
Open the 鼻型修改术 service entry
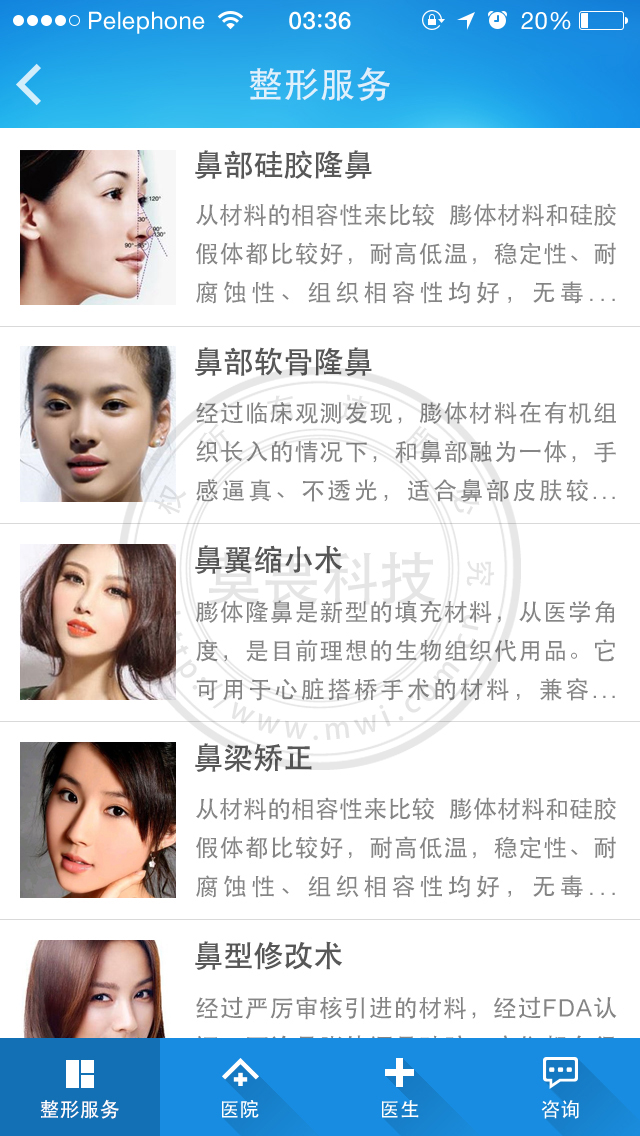(x=320, y=985)
